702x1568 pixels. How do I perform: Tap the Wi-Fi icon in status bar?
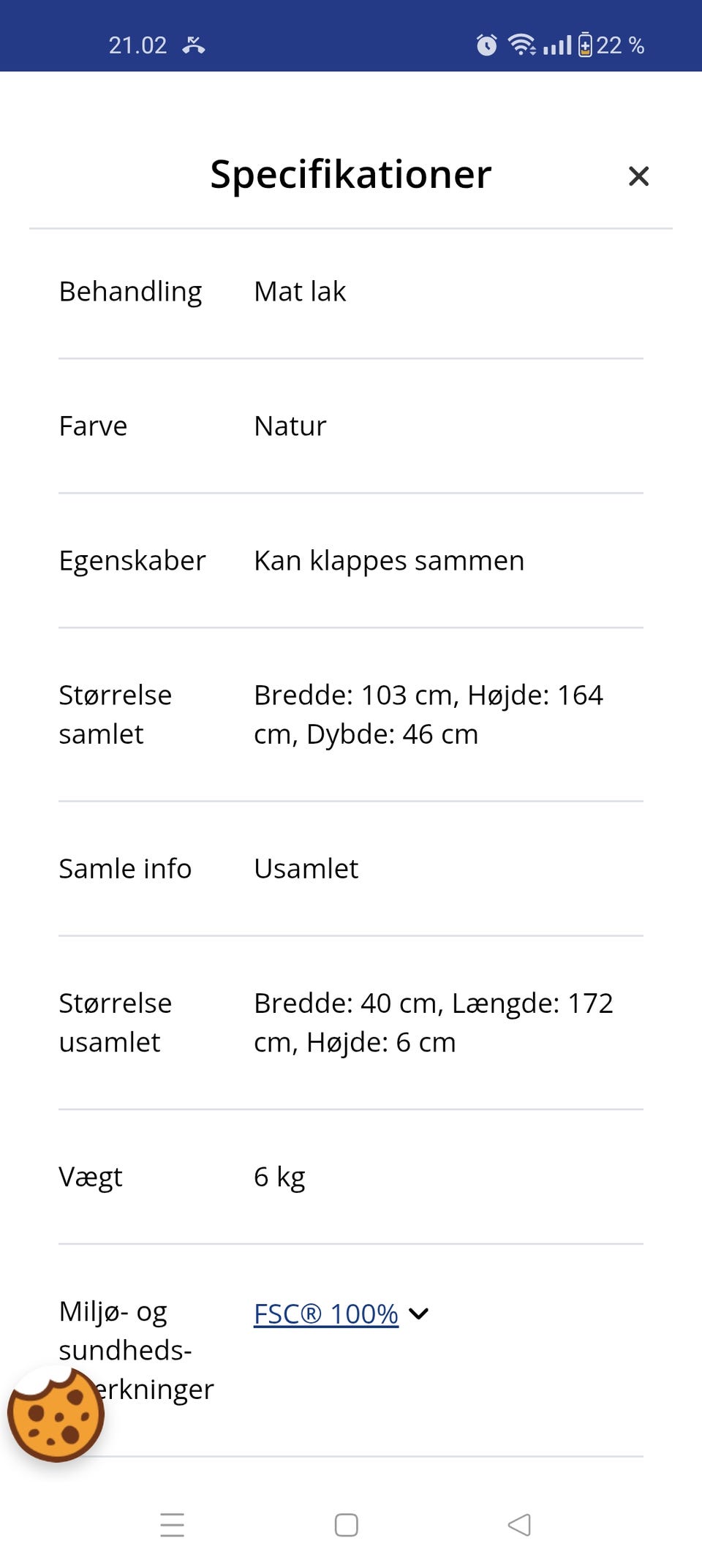[523, 45]
